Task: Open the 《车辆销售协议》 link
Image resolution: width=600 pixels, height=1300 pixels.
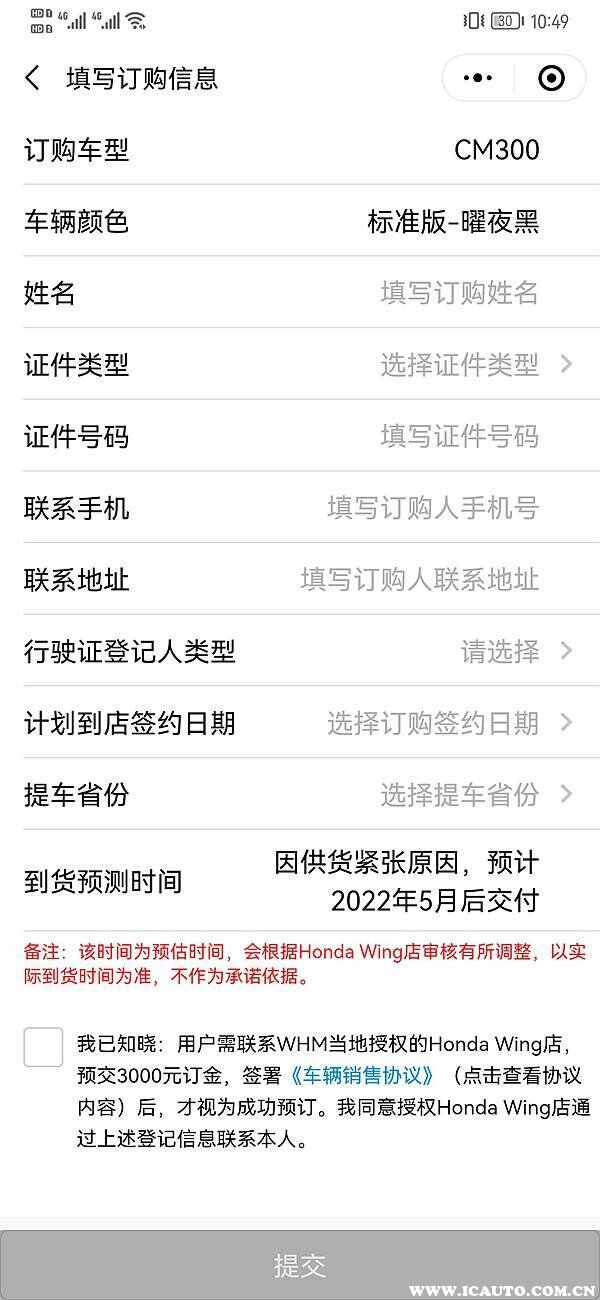Action: [x=361, y=1075]
